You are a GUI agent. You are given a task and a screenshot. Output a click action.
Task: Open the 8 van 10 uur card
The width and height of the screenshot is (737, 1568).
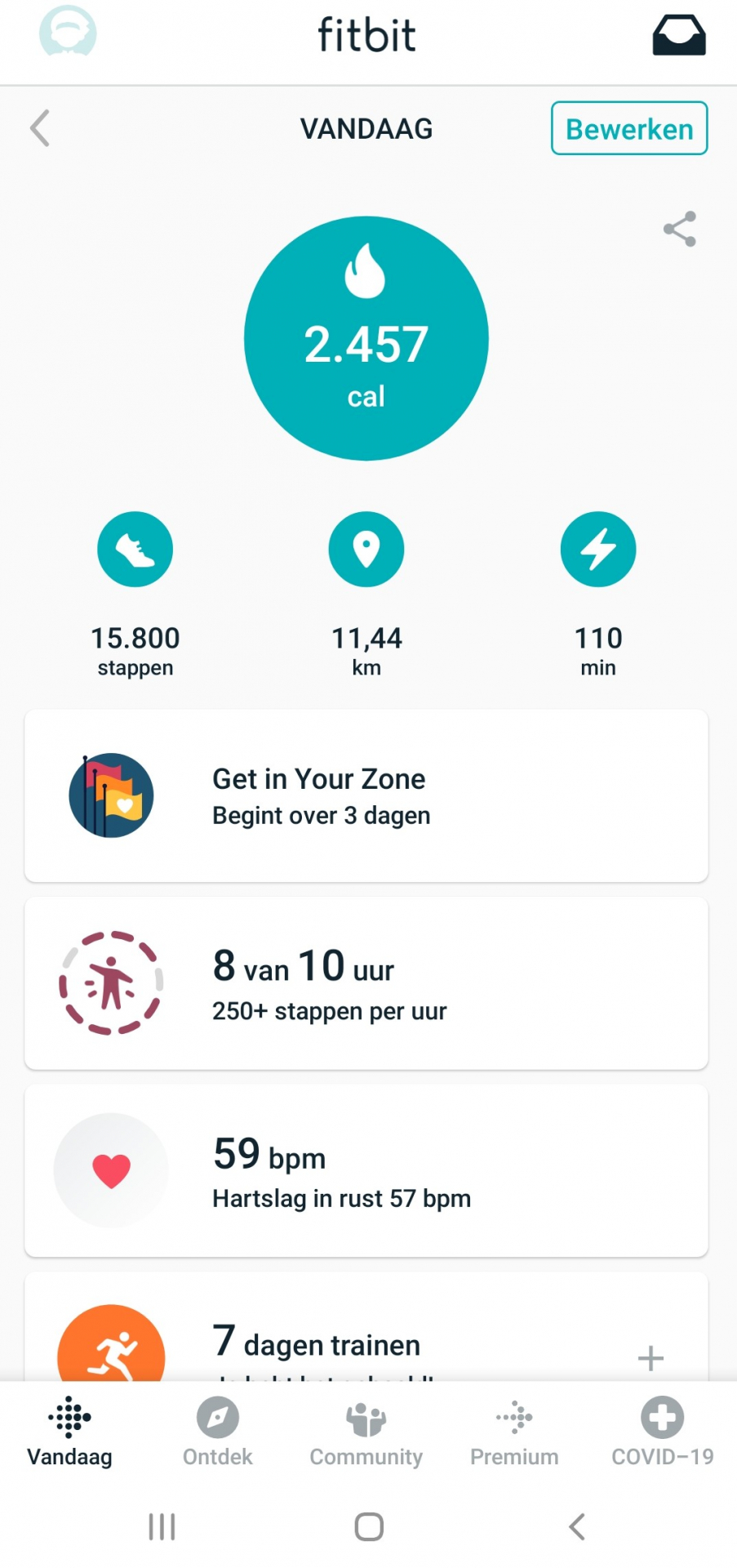pyautogui.click(x=366, y=983)
